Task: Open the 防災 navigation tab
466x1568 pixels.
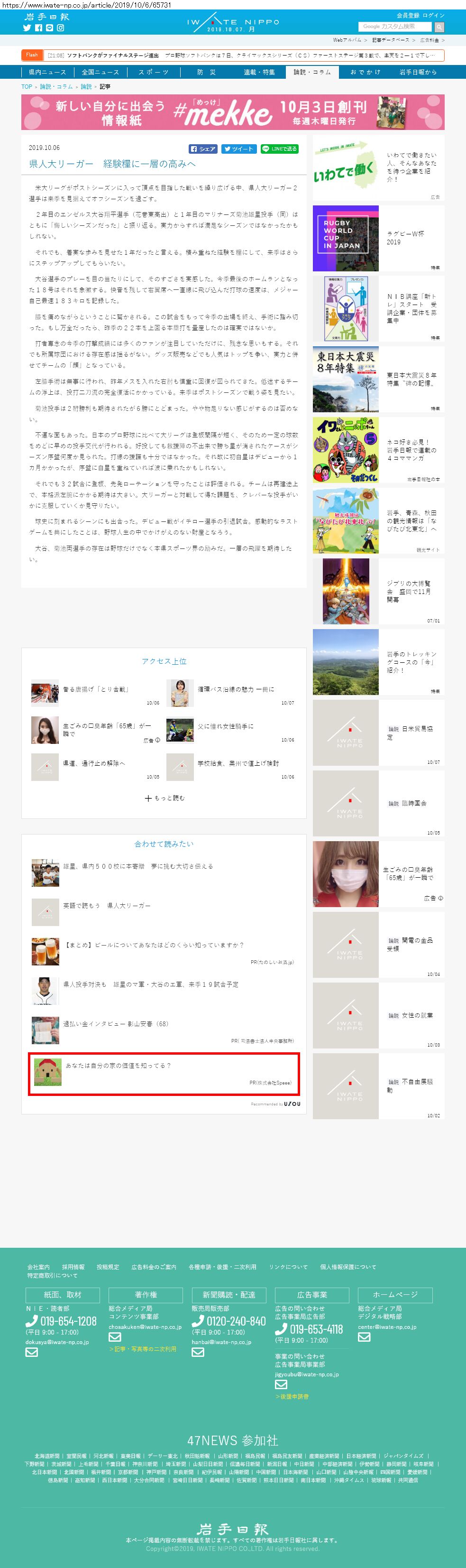Action: click(x=207, y=72)
